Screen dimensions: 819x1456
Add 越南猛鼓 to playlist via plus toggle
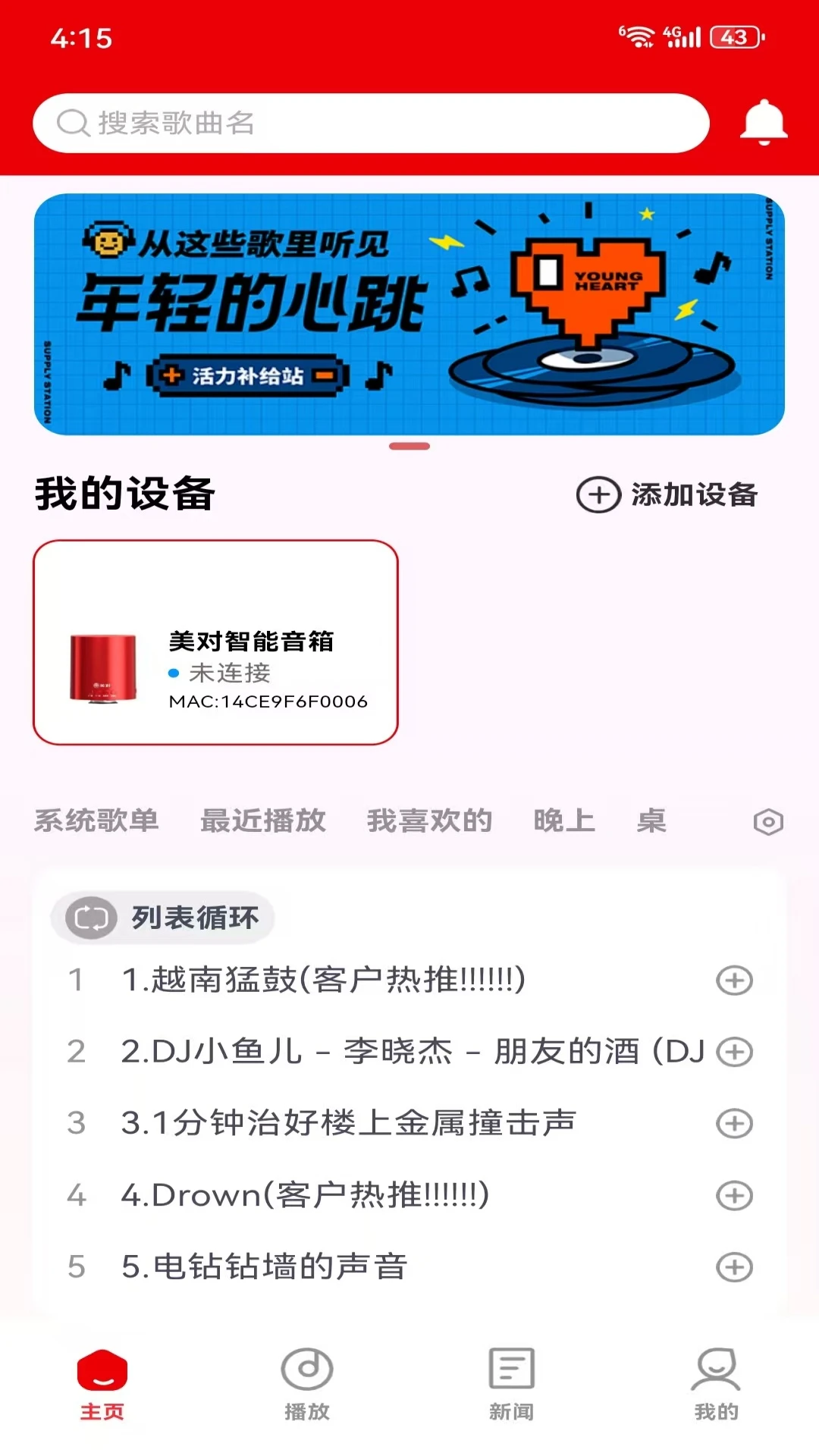[x=733, y=979]
